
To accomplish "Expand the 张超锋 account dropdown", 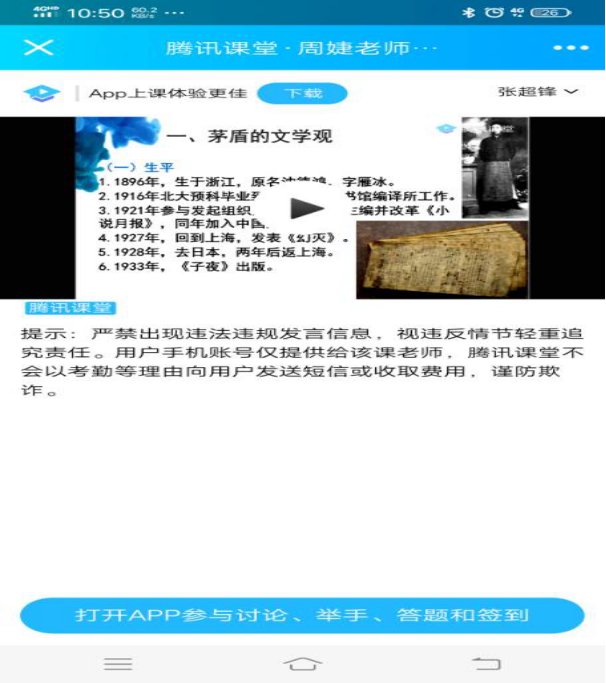I will point(538,92).
